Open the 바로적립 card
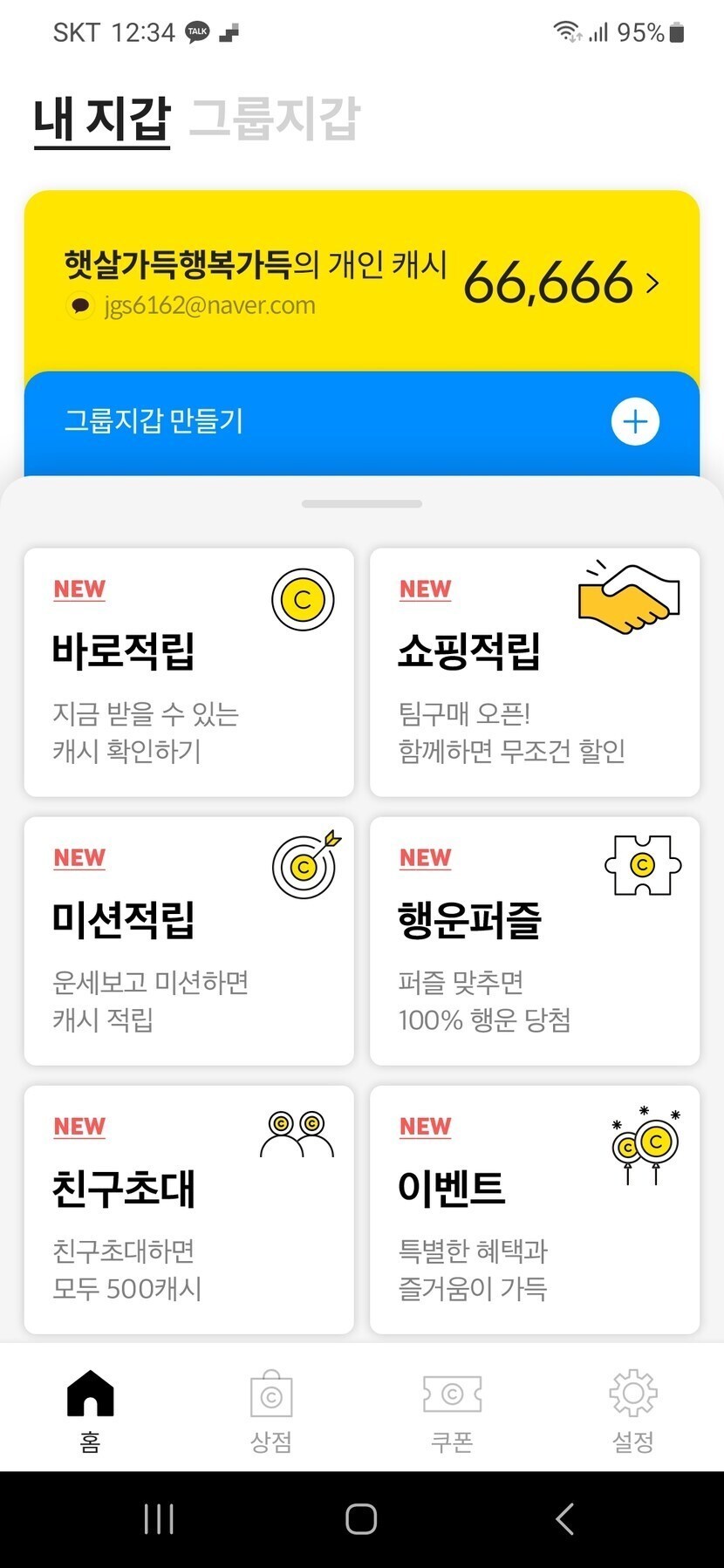 [188, 672]
